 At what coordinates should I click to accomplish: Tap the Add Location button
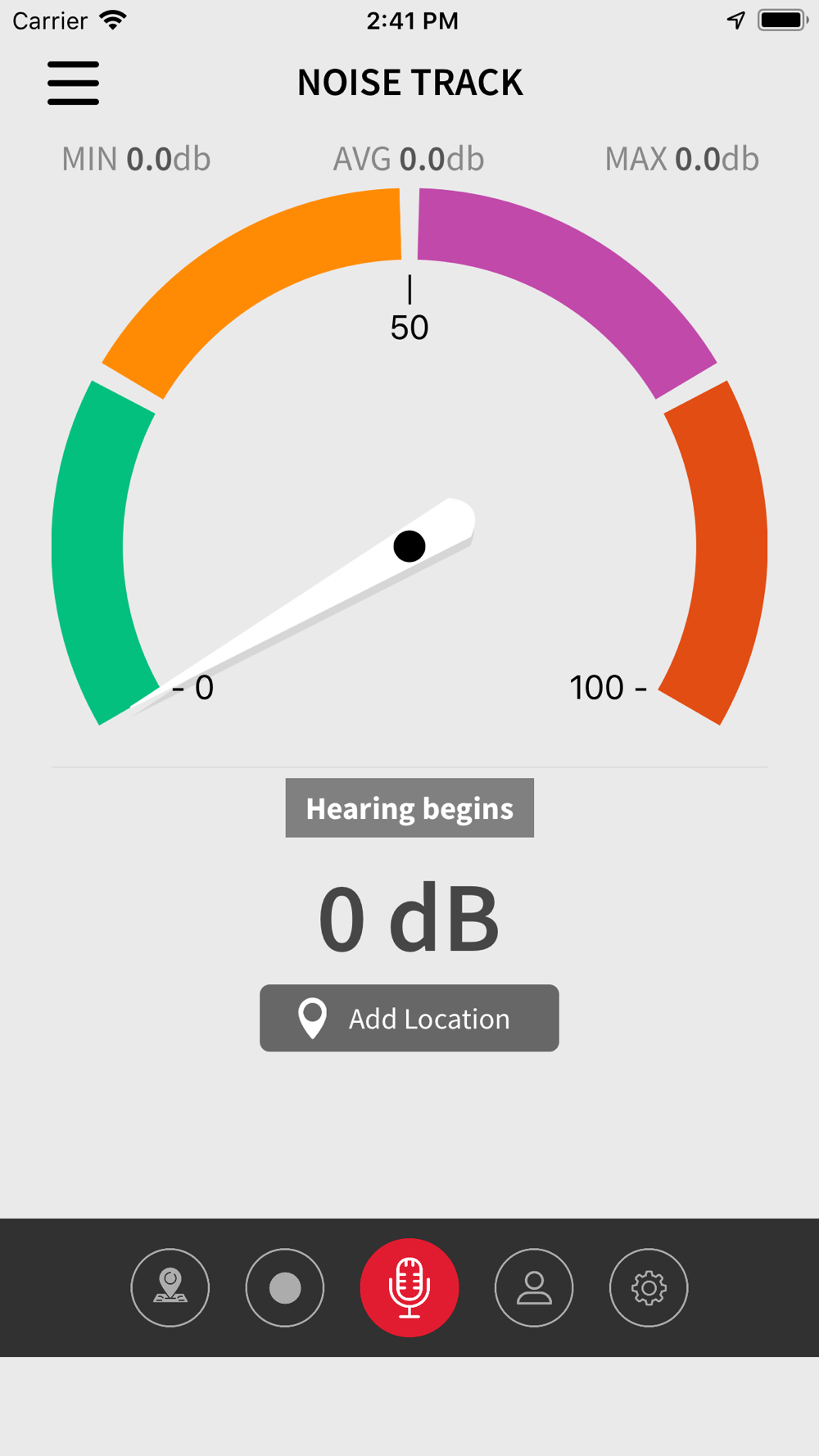pos(409,1018)
